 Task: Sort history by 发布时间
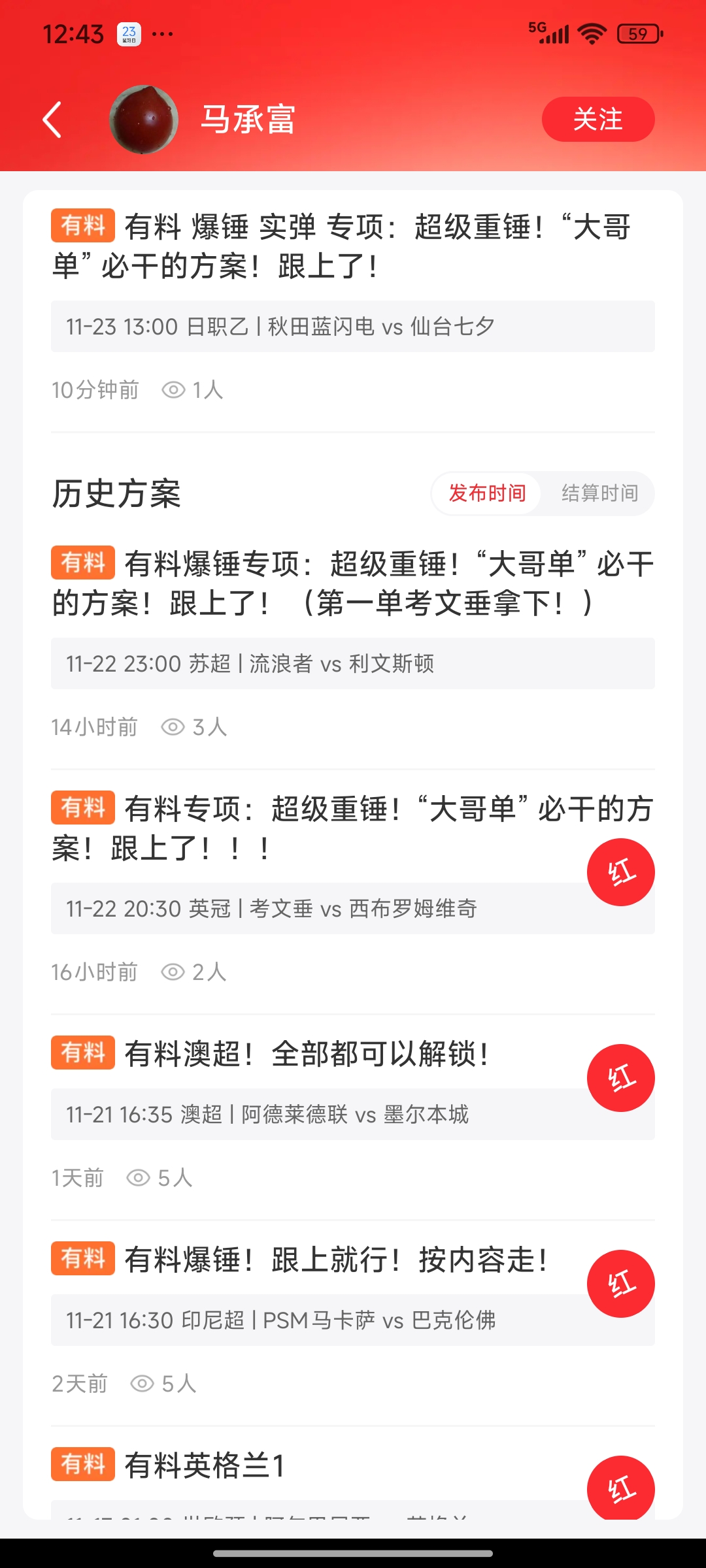tap(487, 493)
